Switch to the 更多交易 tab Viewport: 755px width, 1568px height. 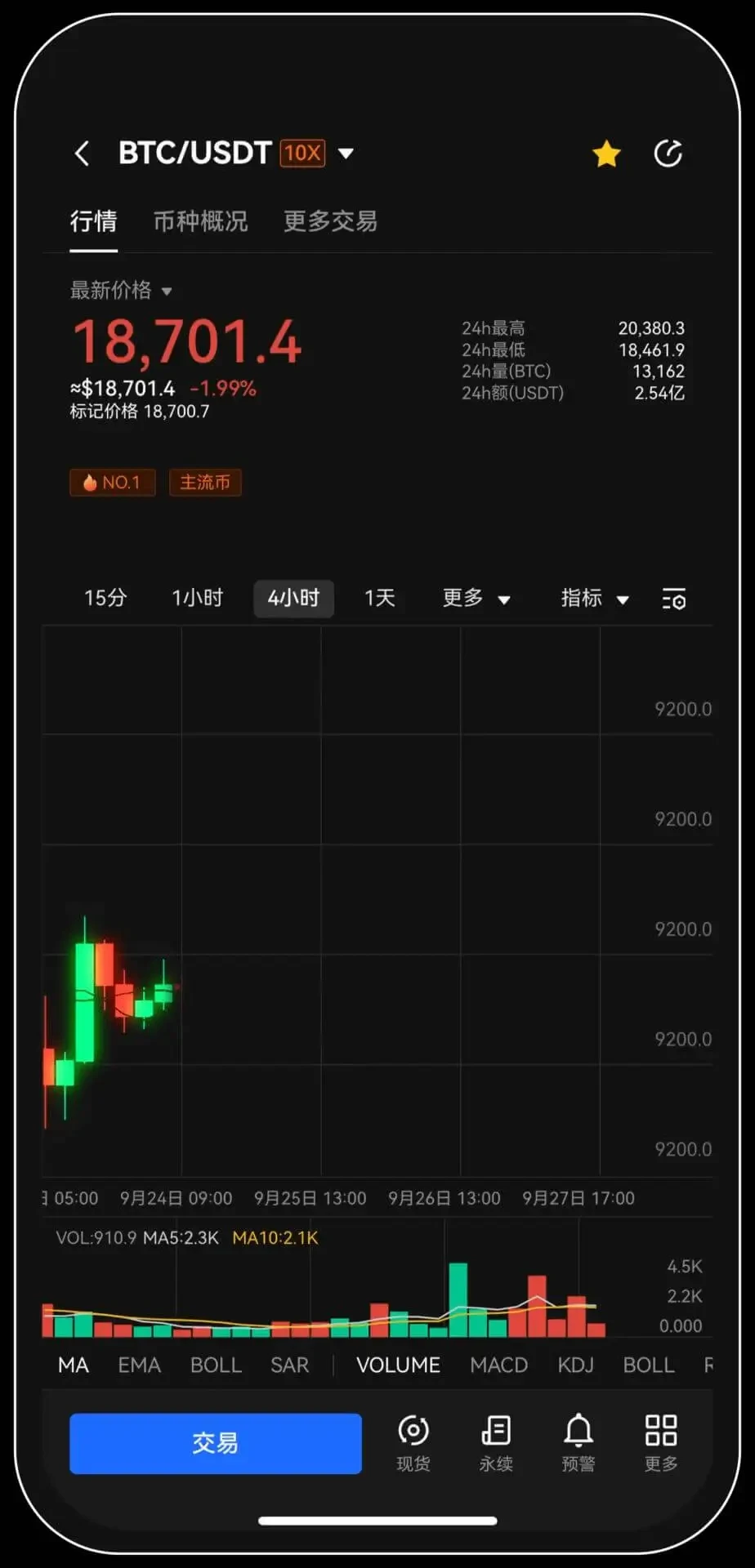point(330,221)
